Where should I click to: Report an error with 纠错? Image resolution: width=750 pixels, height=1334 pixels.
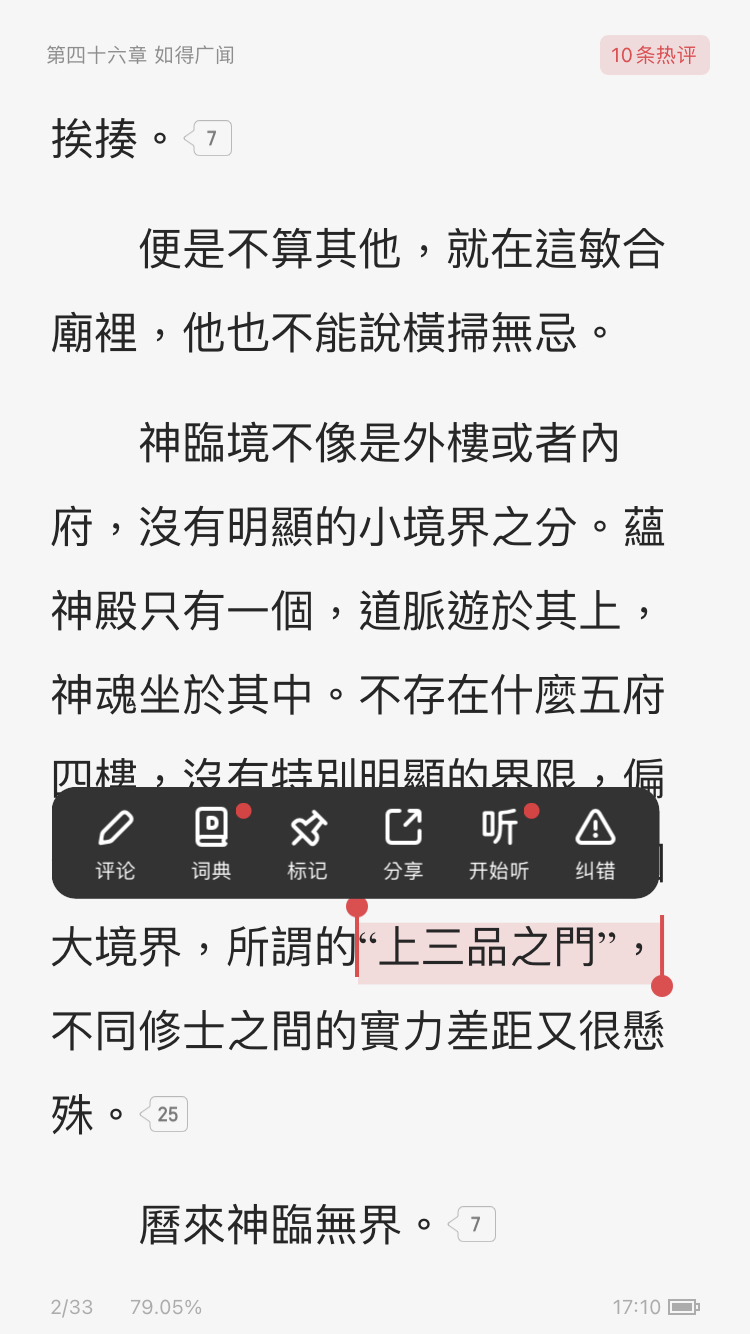pyautogui.click(x=595, y=844)
